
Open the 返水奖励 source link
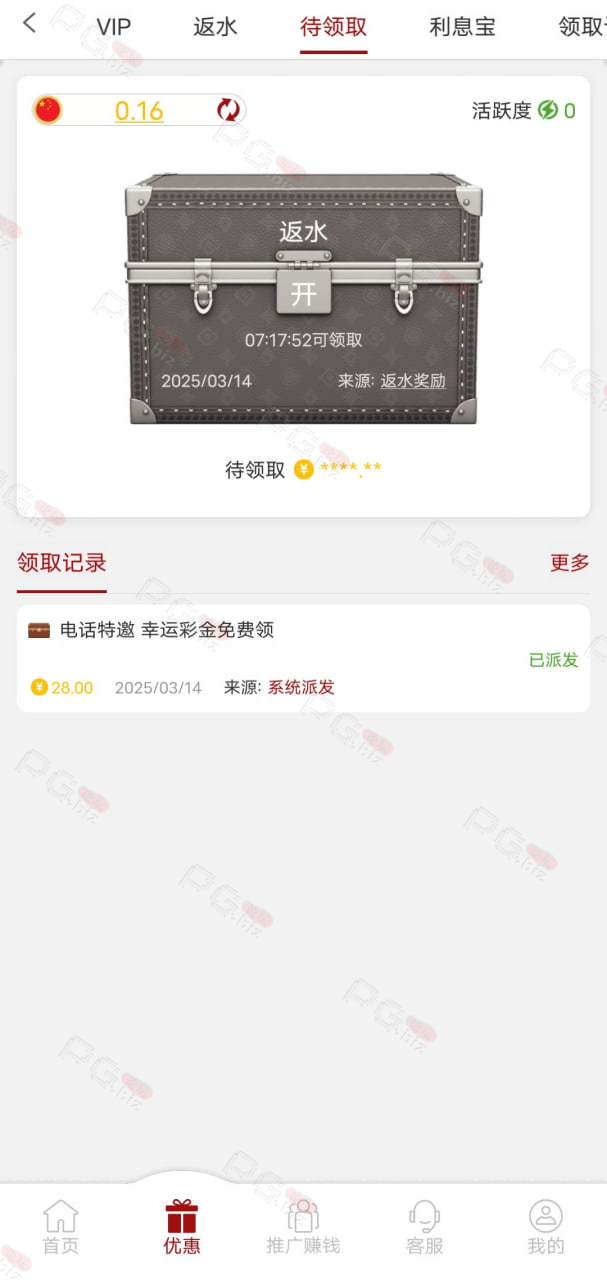pos(413,381)
